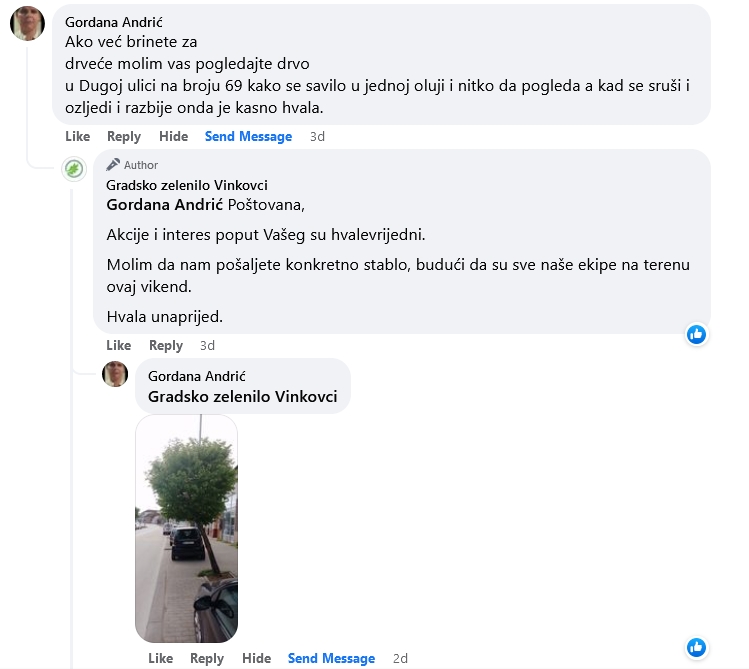Open Gradsko zelenilo Vinkovci author profile name
The width and height of the screenshot is (749, 669).
(187, 185)
